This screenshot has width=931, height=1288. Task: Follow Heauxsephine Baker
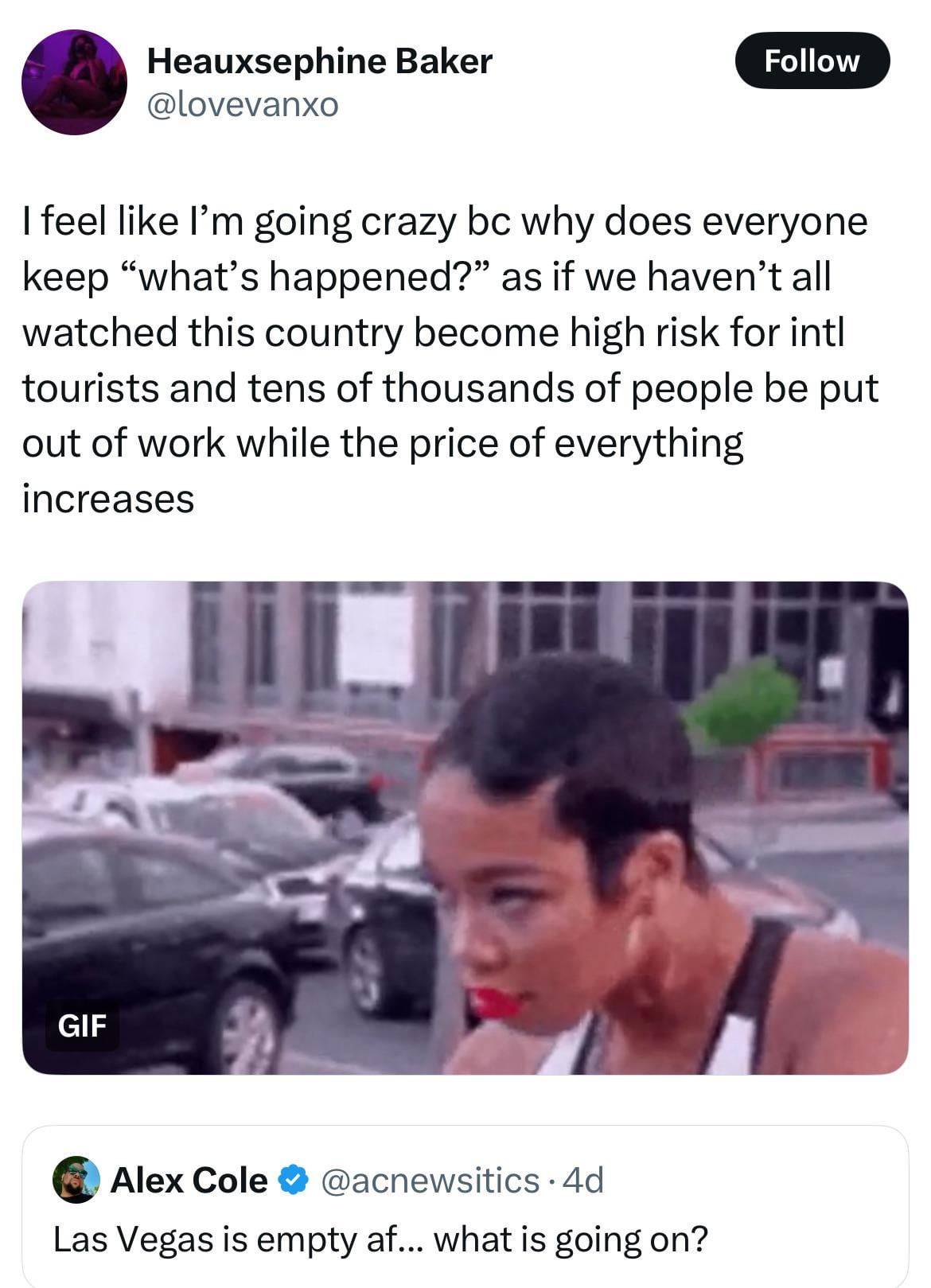811,60
